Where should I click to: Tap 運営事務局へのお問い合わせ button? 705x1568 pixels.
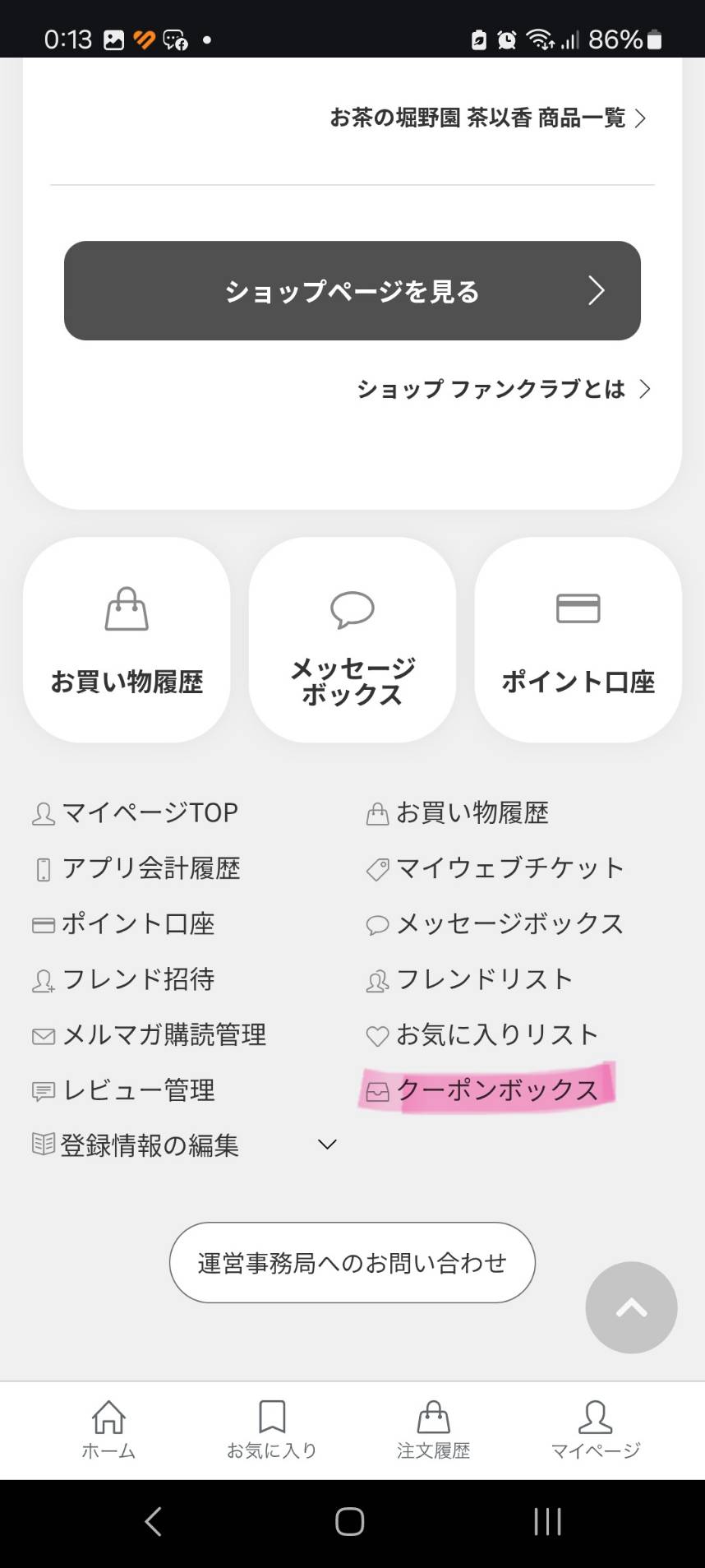click(352, 1263)
